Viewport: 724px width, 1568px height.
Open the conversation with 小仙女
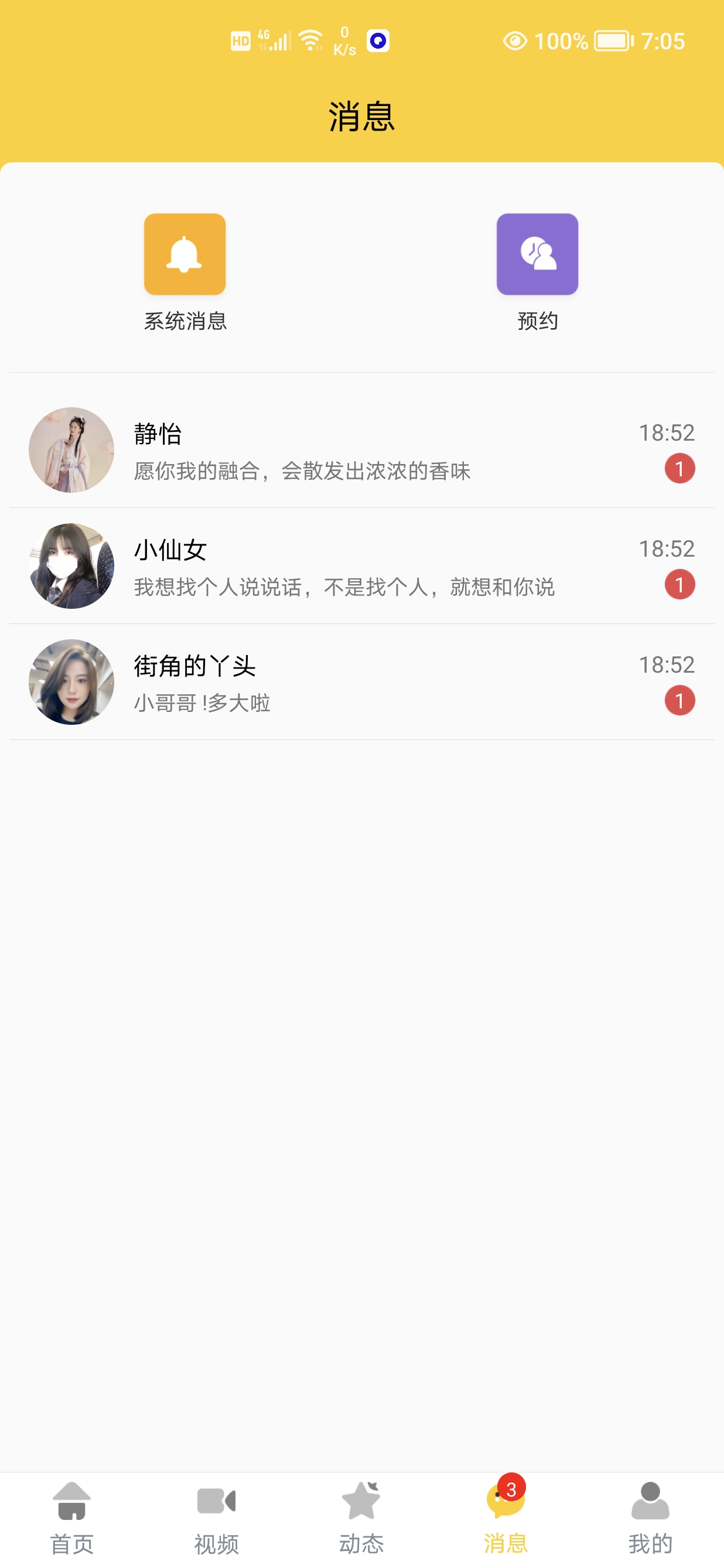[361, 566]
